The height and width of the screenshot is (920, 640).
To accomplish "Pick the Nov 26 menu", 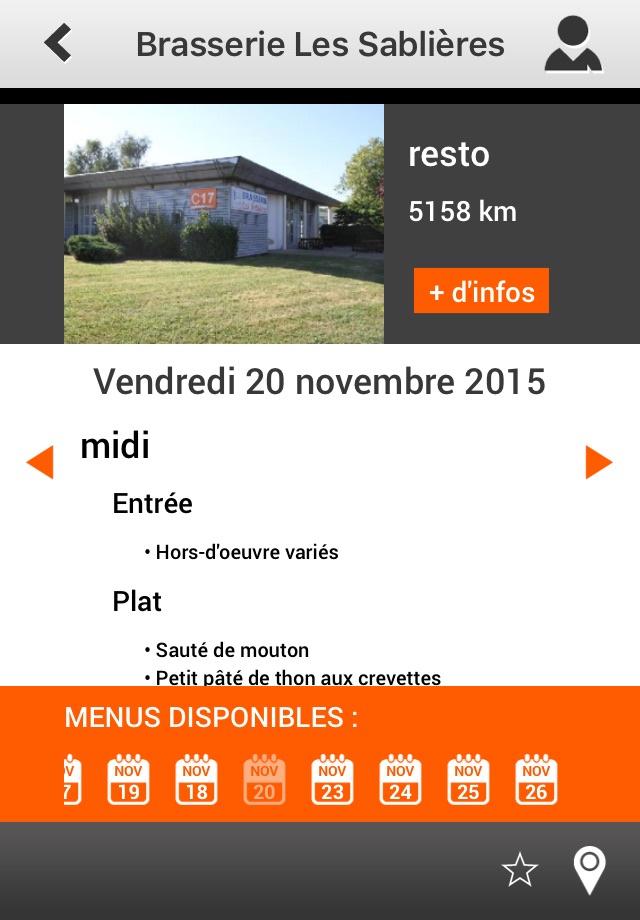I will [x=536, y=780].
